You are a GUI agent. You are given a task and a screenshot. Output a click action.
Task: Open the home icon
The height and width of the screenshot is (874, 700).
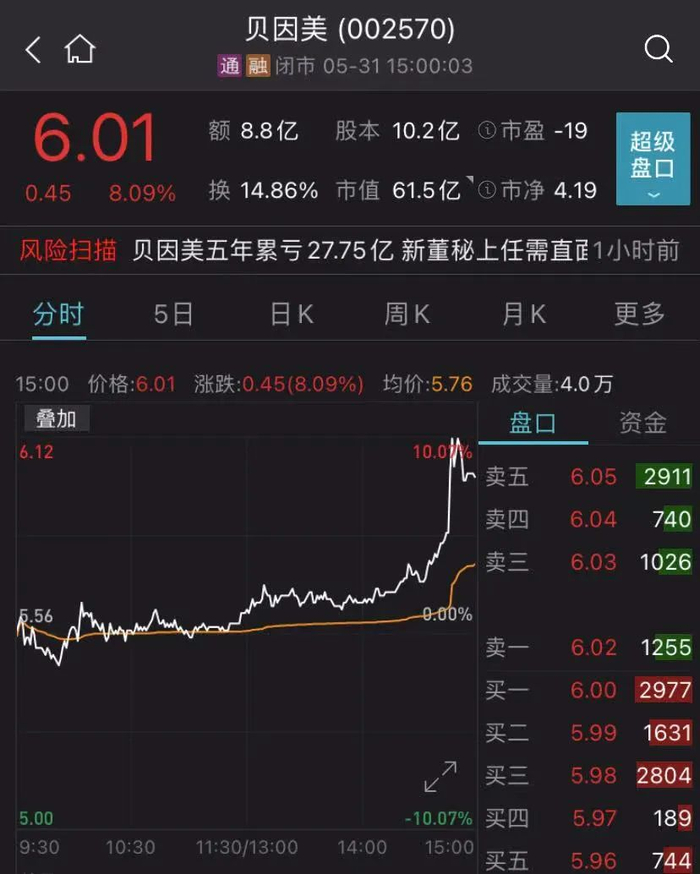(x=80, y=50)
